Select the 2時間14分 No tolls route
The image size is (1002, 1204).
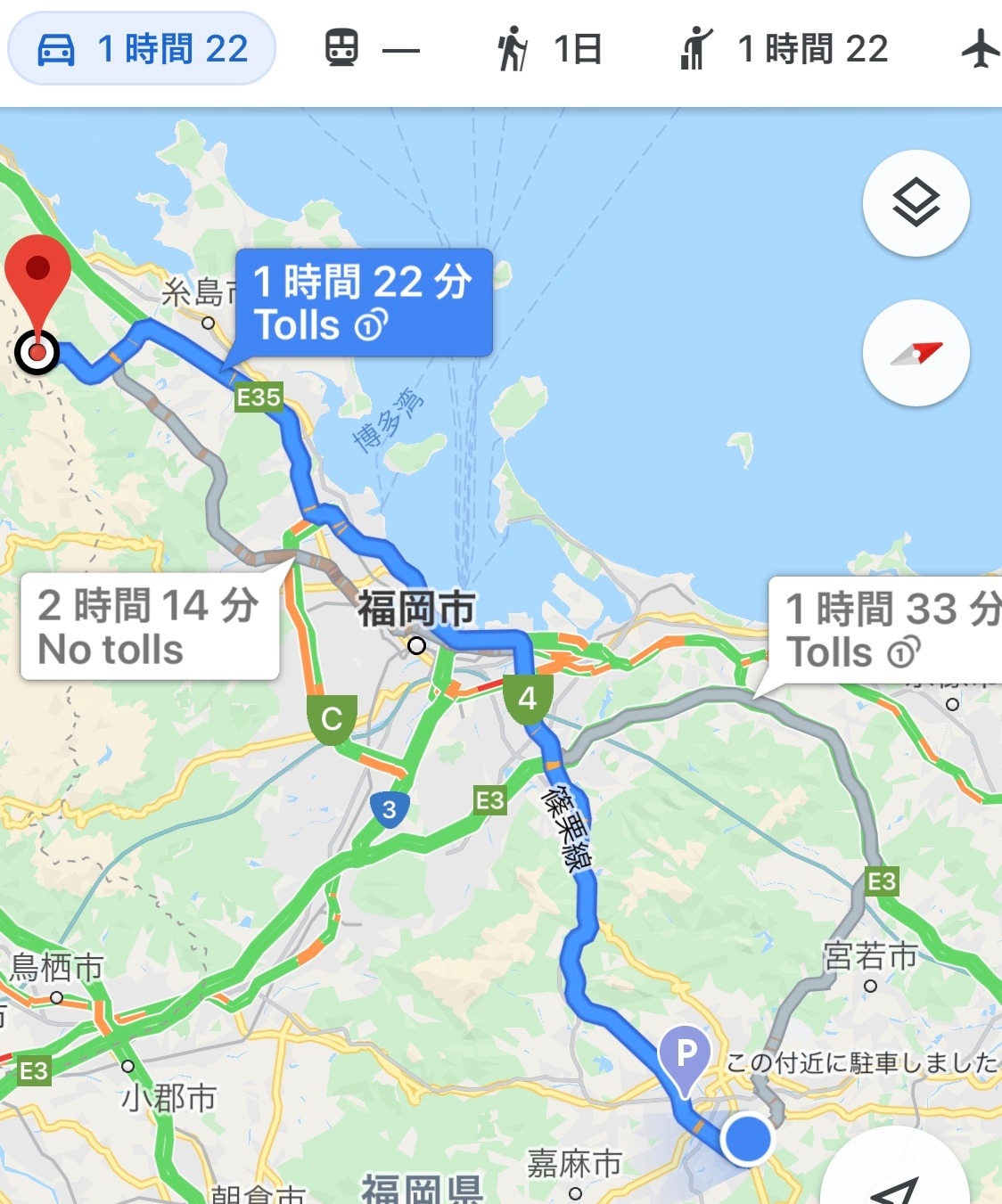coord(150,627)
